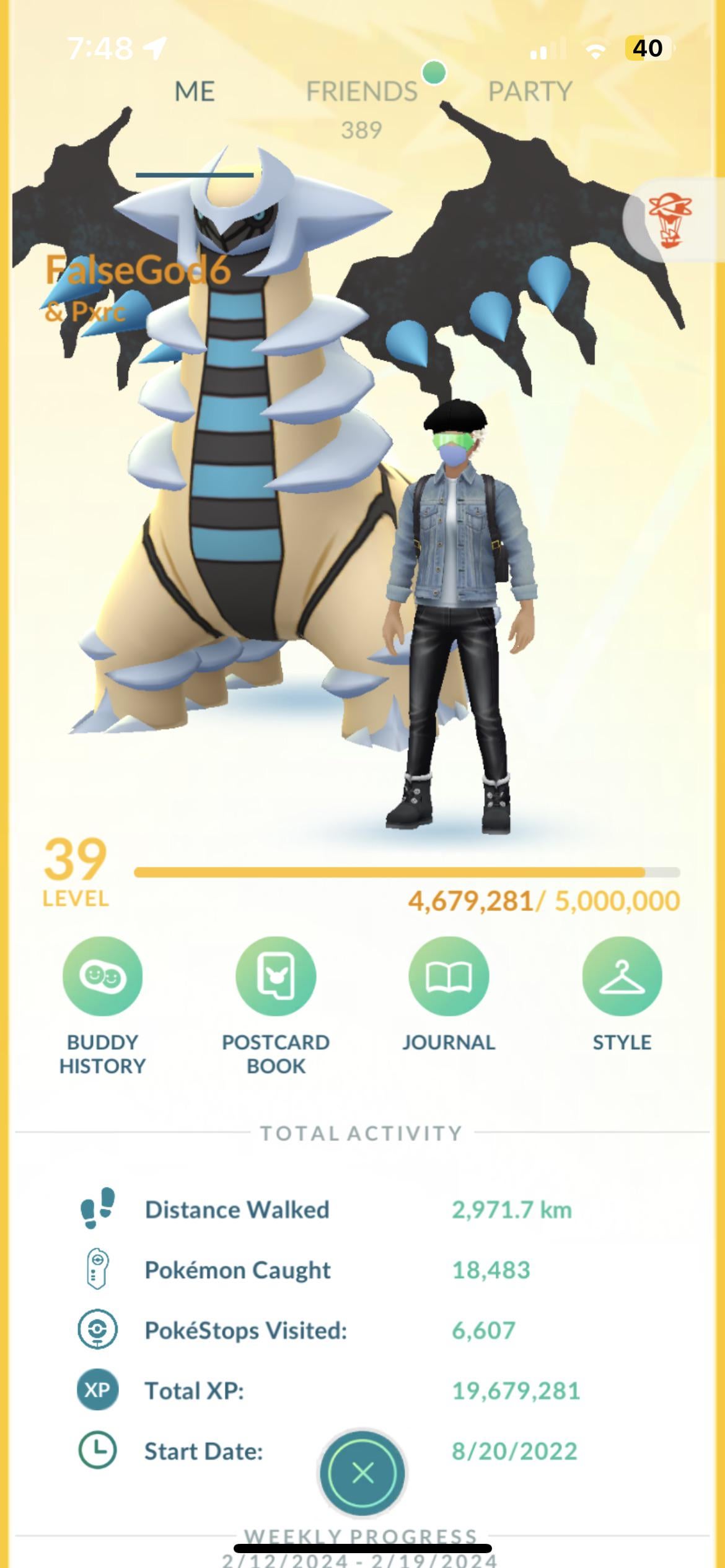Open the Postcard Book
Image resolution: width=725 pixels, height=1568 pixels.
[276, 977]
